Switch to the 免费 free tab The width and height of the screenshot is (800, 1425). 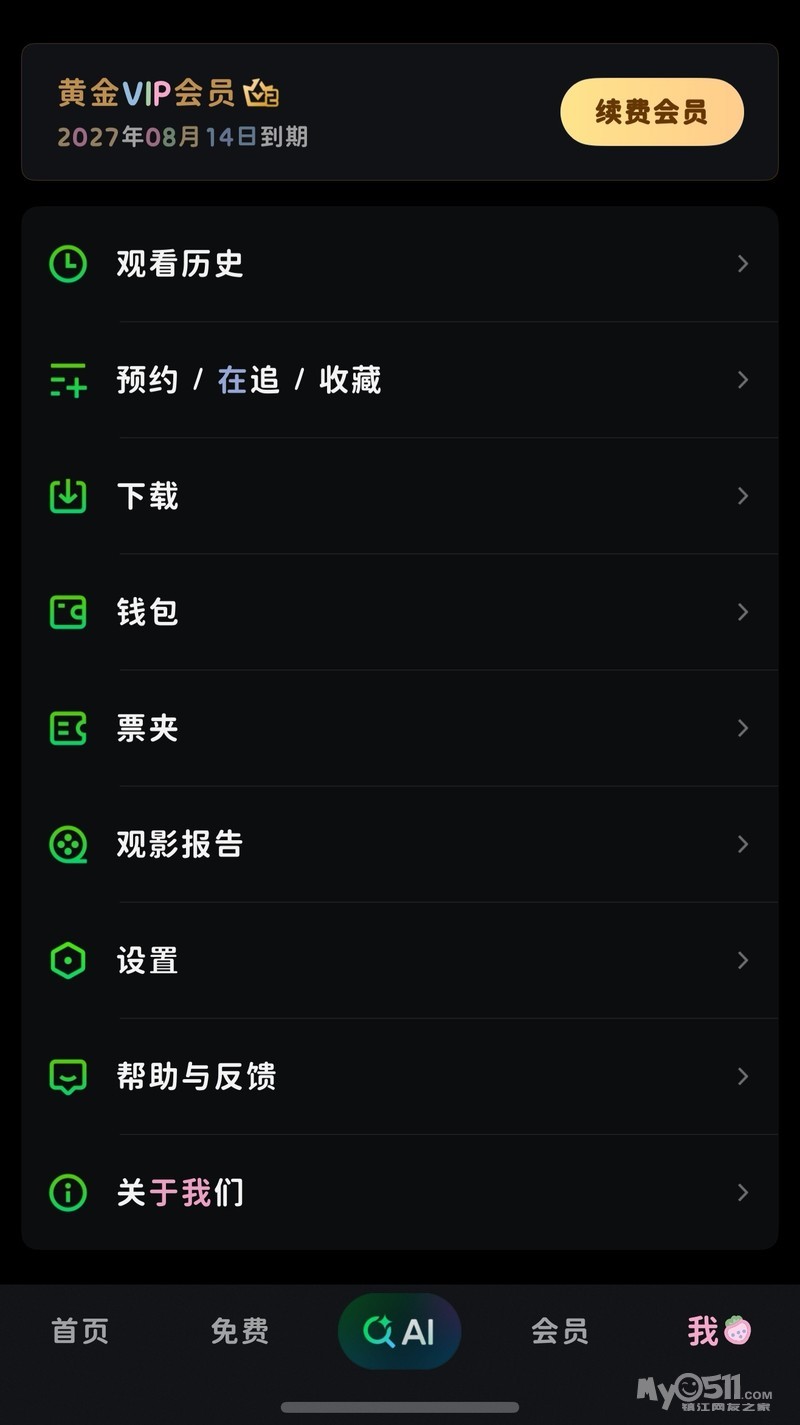240,1331
